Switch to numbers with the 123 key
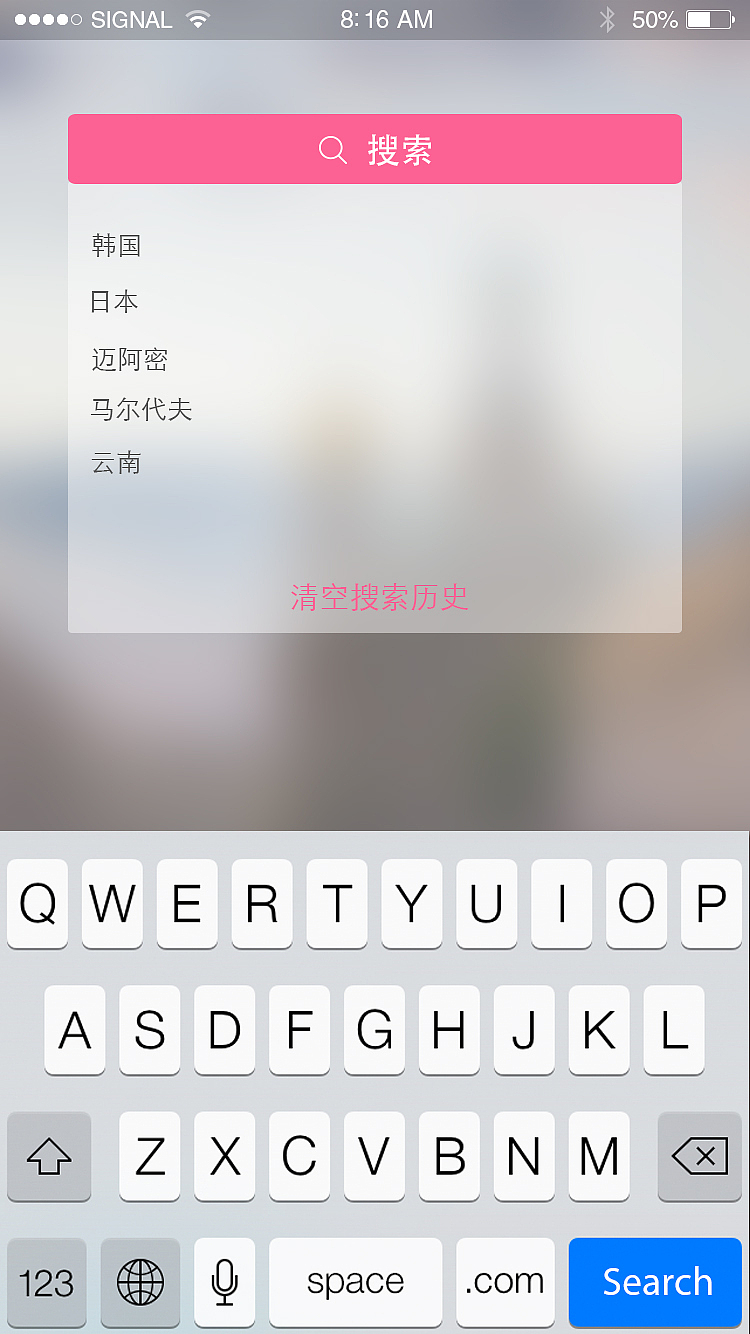This screenshot has height=1334, width=750. click(47, 1282)
